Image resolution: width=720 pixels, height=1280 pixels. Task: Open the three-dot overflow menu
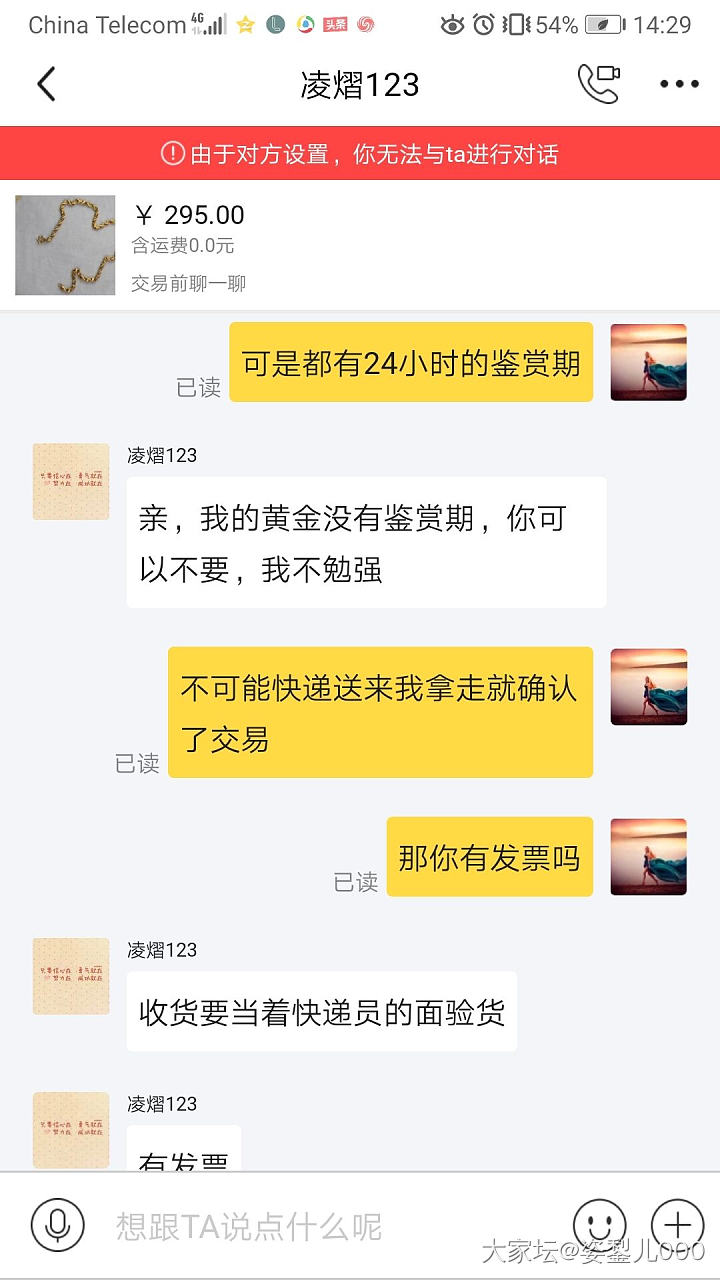[679, 85]
